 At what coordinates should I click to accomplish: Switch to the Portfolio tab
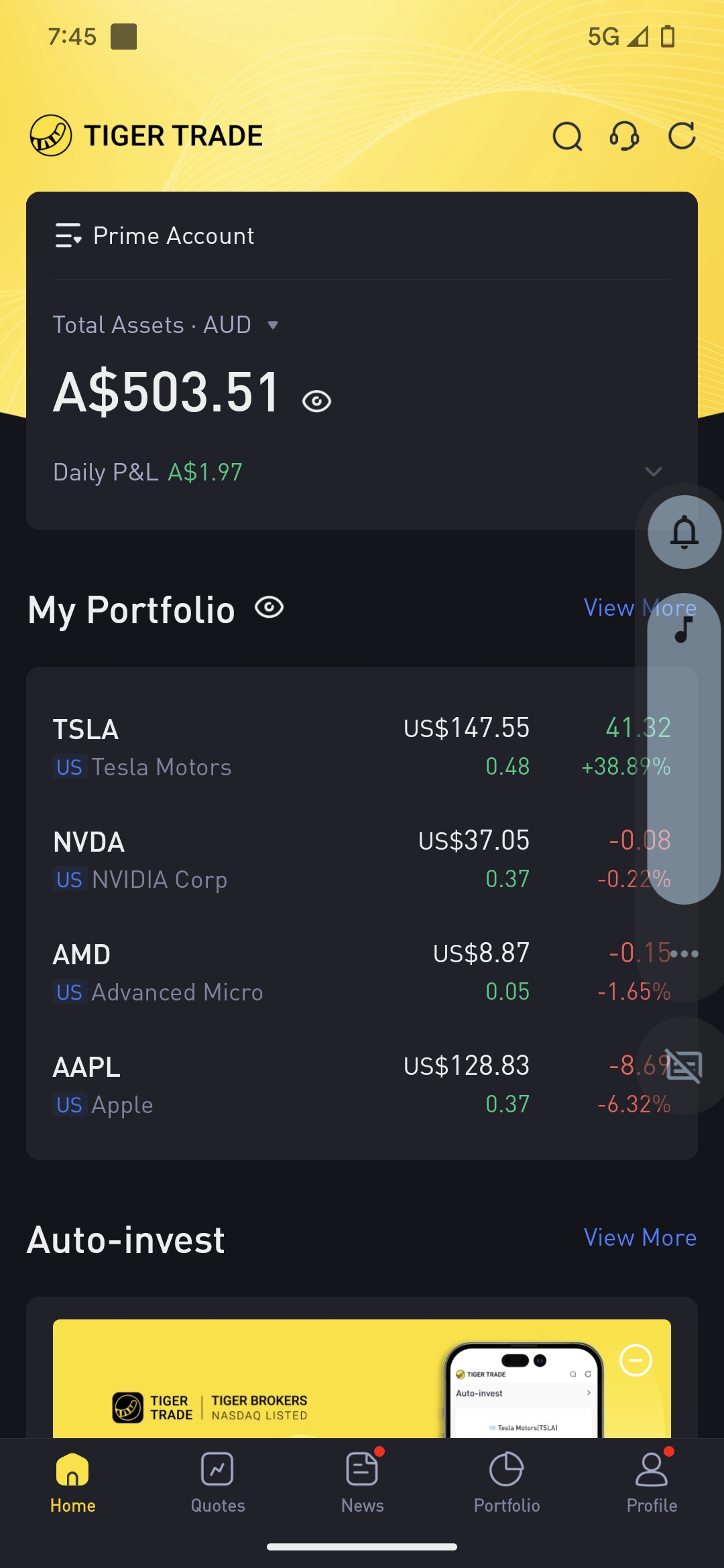point(507,1482)
